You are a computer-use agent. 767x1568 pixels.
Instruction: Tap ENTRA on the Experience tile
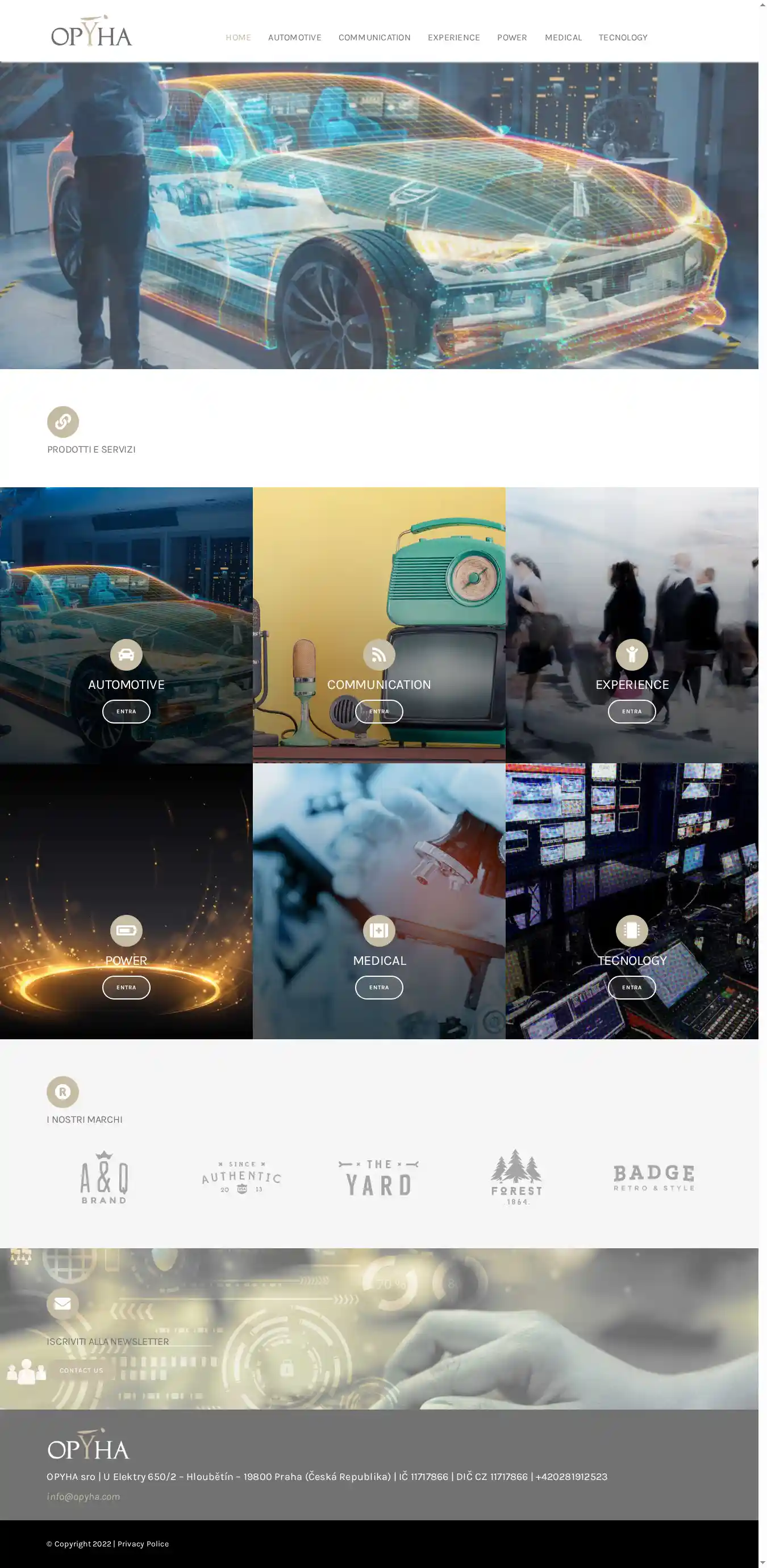[x=631, y=712]
